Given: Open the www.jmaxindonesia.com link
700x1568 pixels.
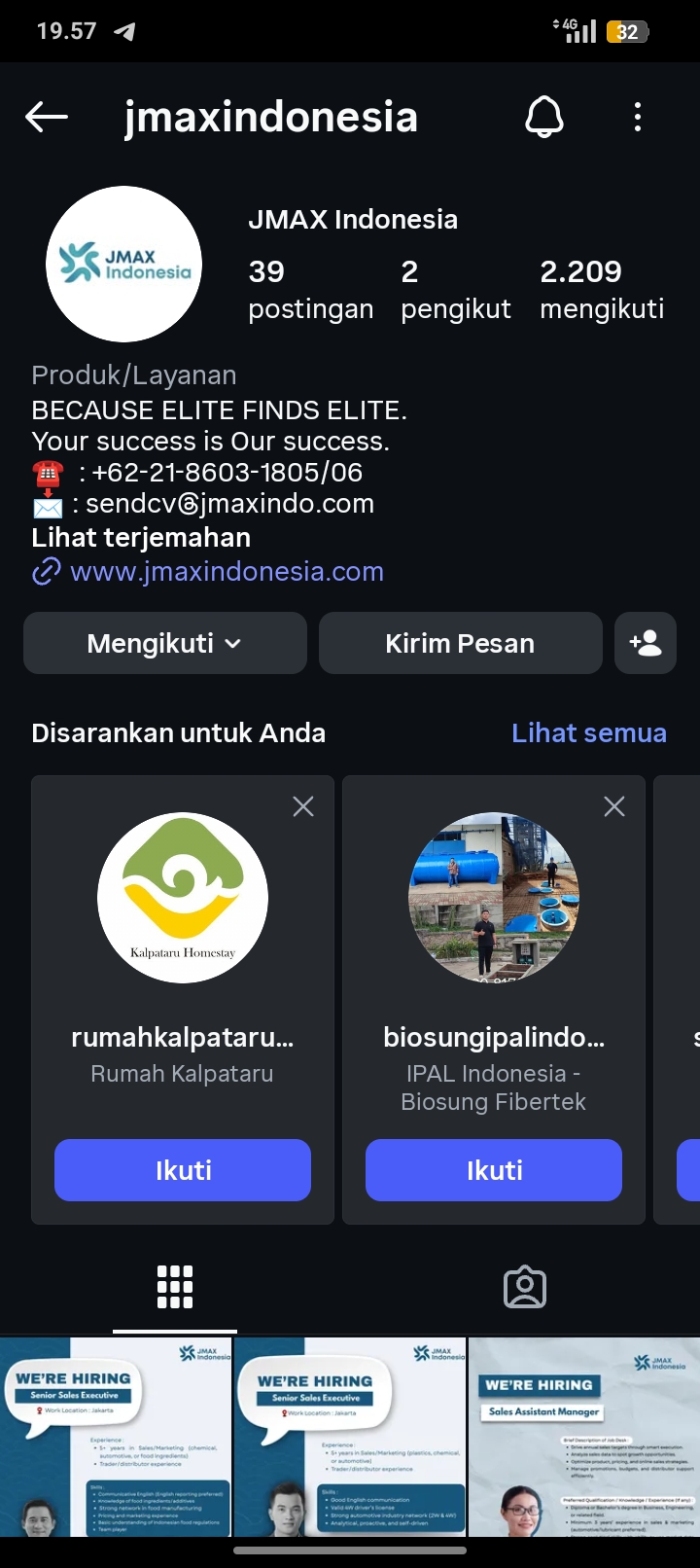Looking at the screenshot, I should point(227,571).
